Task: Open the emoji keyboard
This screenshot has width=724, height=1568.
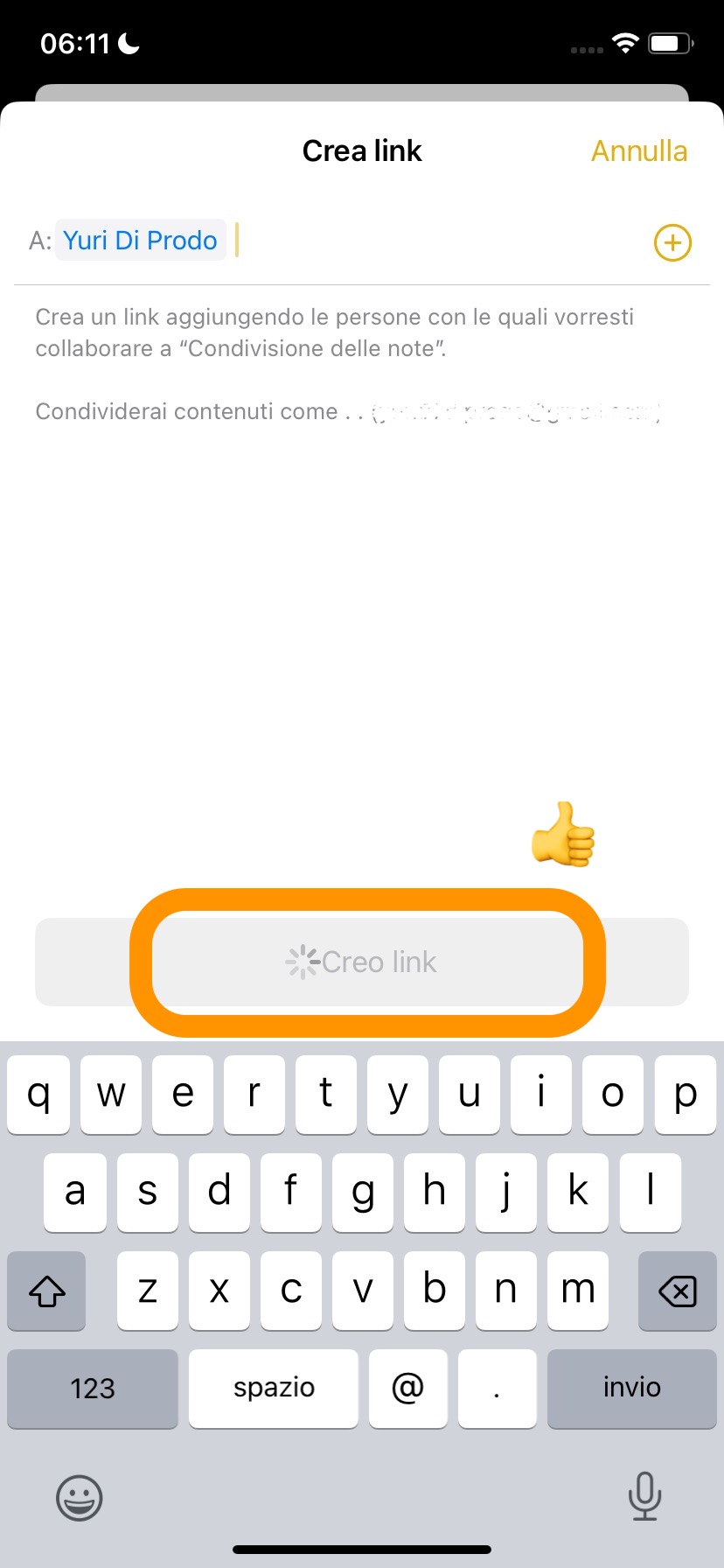Action: 80,1497
